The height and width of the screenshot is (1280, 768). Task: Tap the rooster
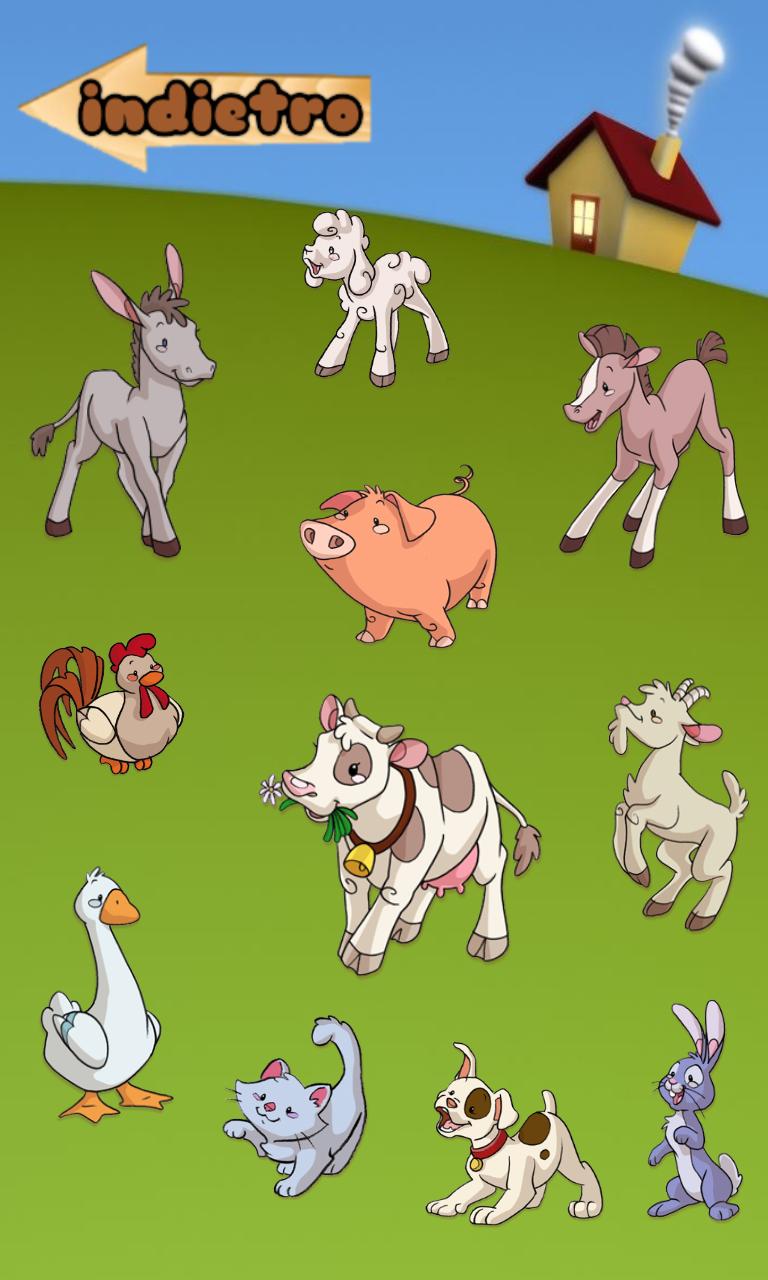tap(115, 705)
